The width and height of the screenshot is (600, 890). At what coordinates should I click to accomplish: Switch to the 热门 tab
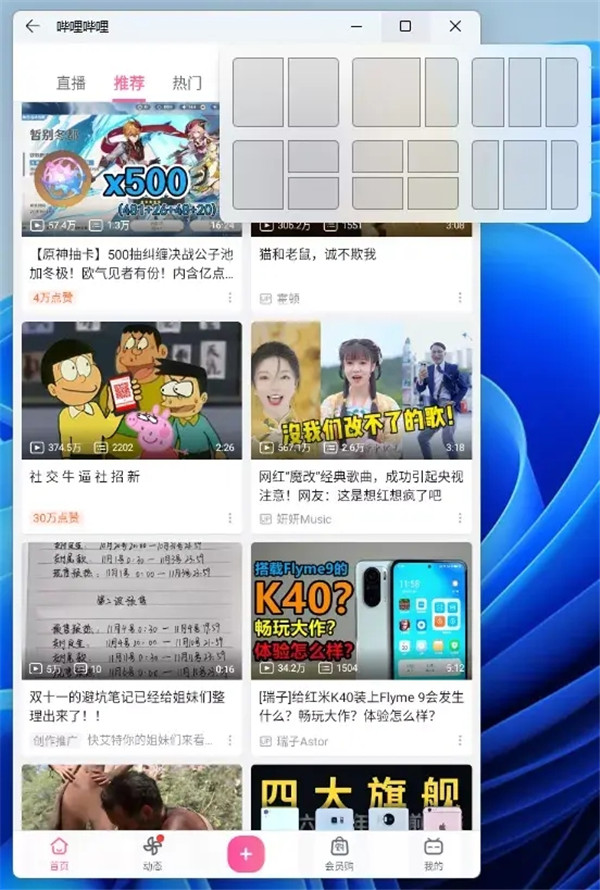click(187, 83)
